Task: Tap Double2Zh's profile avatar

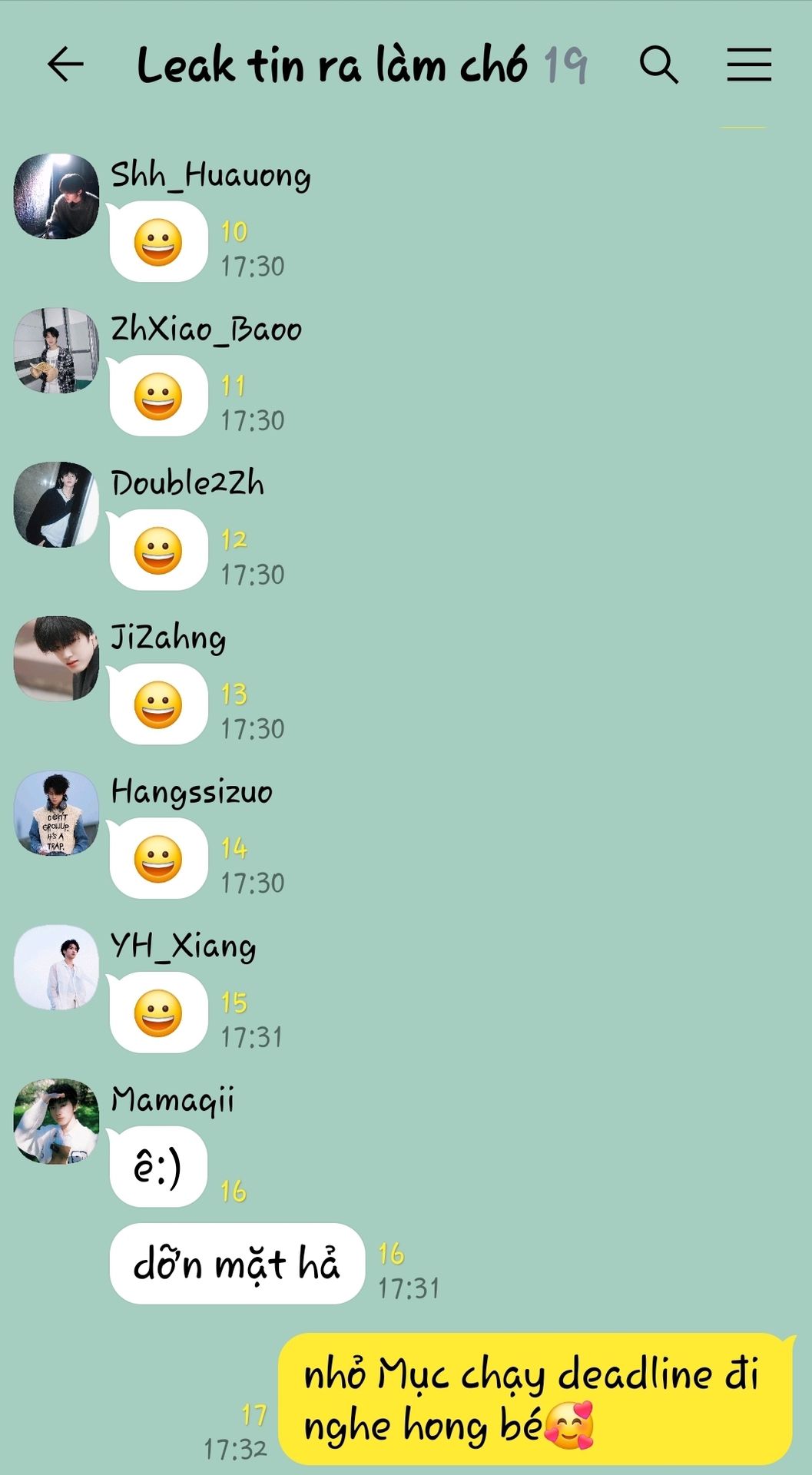Action: coord(56,505)
